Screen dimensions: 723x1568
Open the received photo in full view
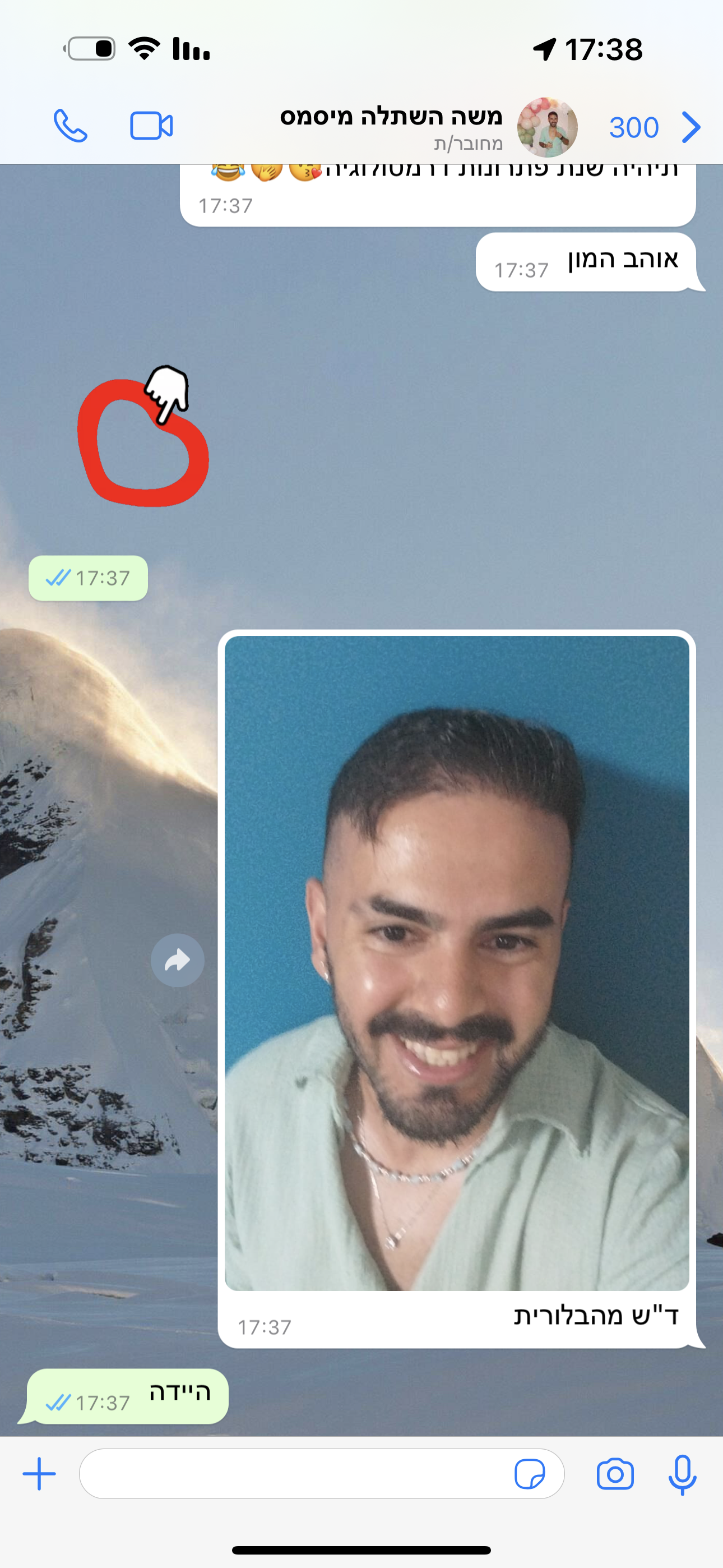point(456,962)
